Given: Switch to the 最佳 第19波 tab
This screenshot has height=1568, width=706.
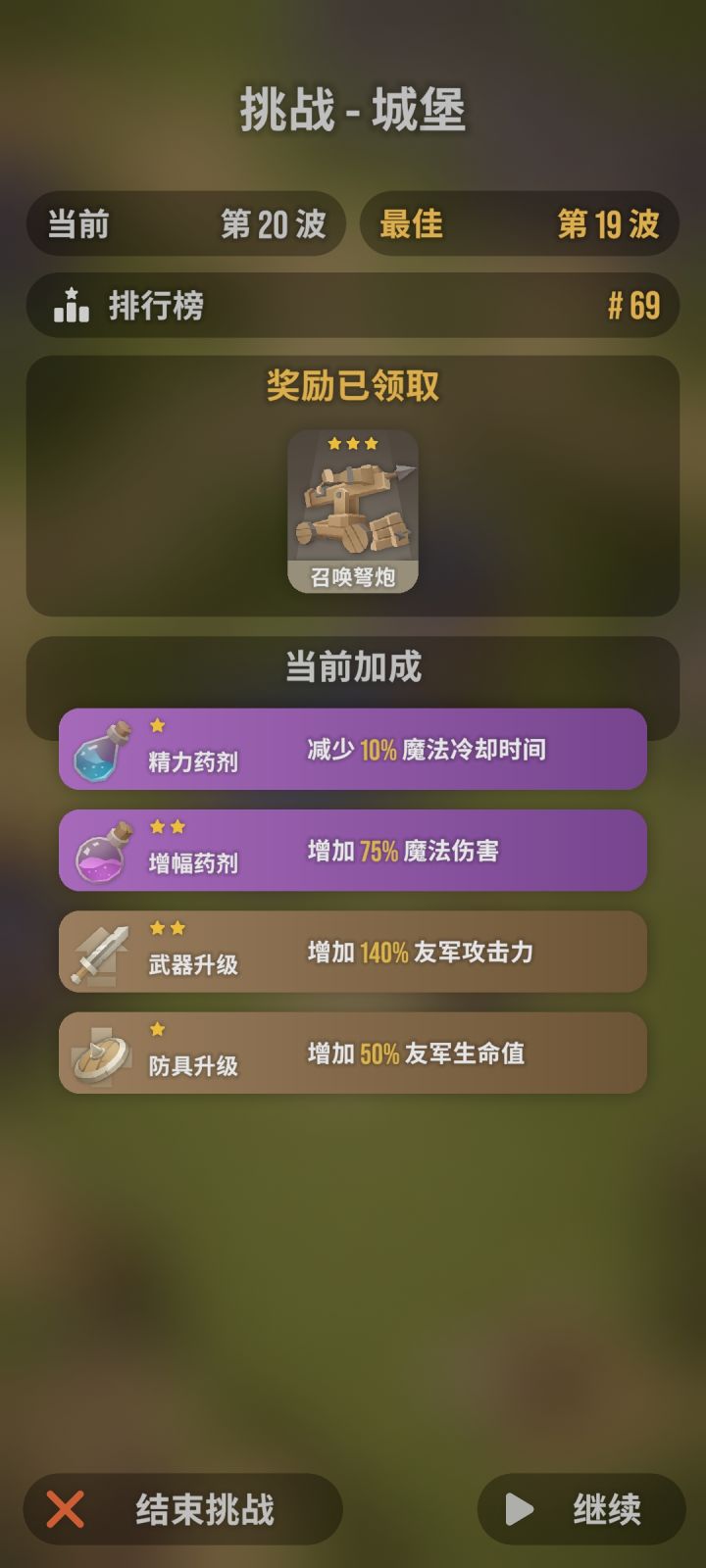Looking at the screenshot, I should [x=520, y=224].
